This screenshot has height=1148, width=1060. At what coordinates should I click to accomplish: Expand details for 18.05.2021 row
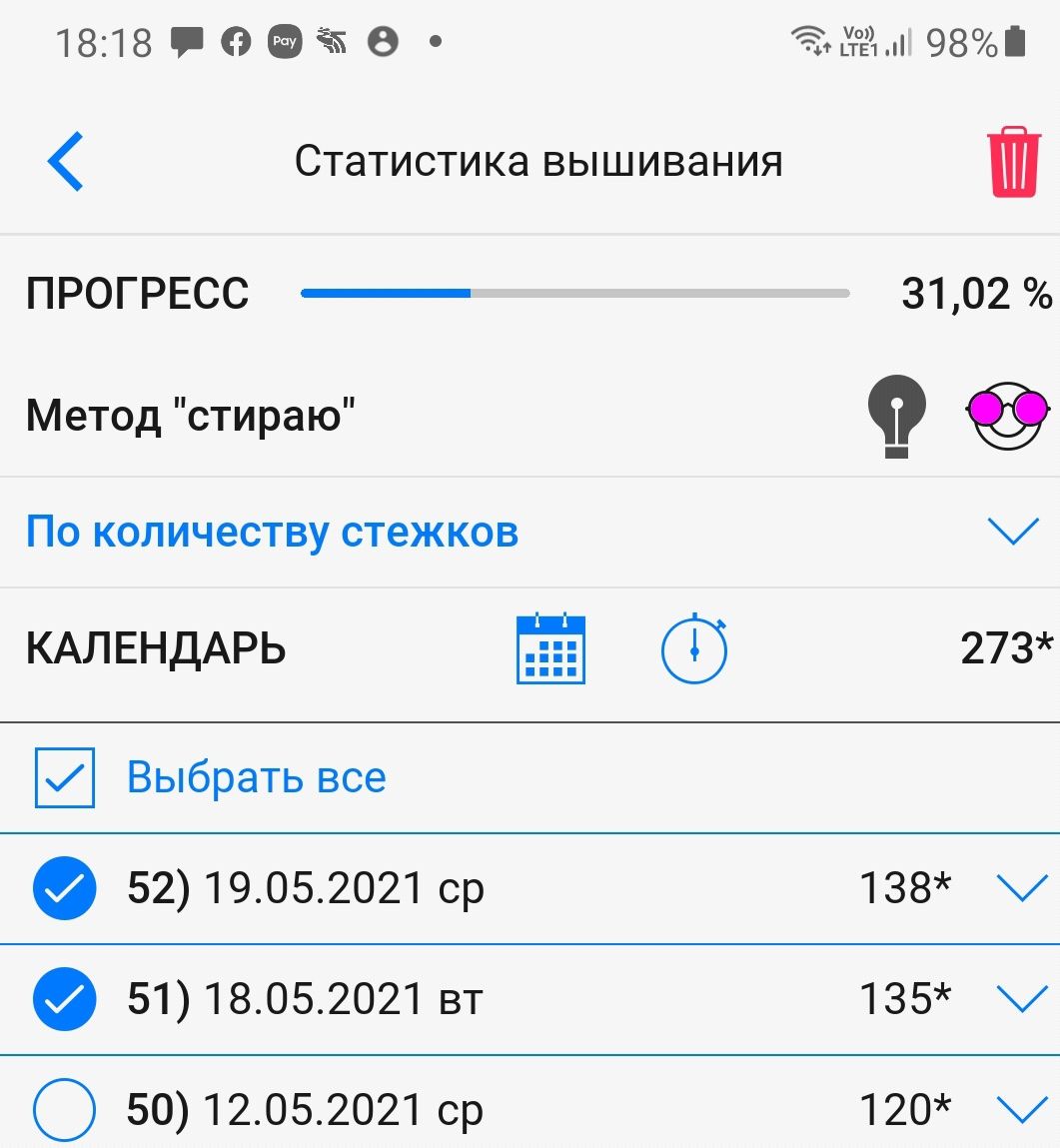pyautogui.click(x=1022, y=999)
